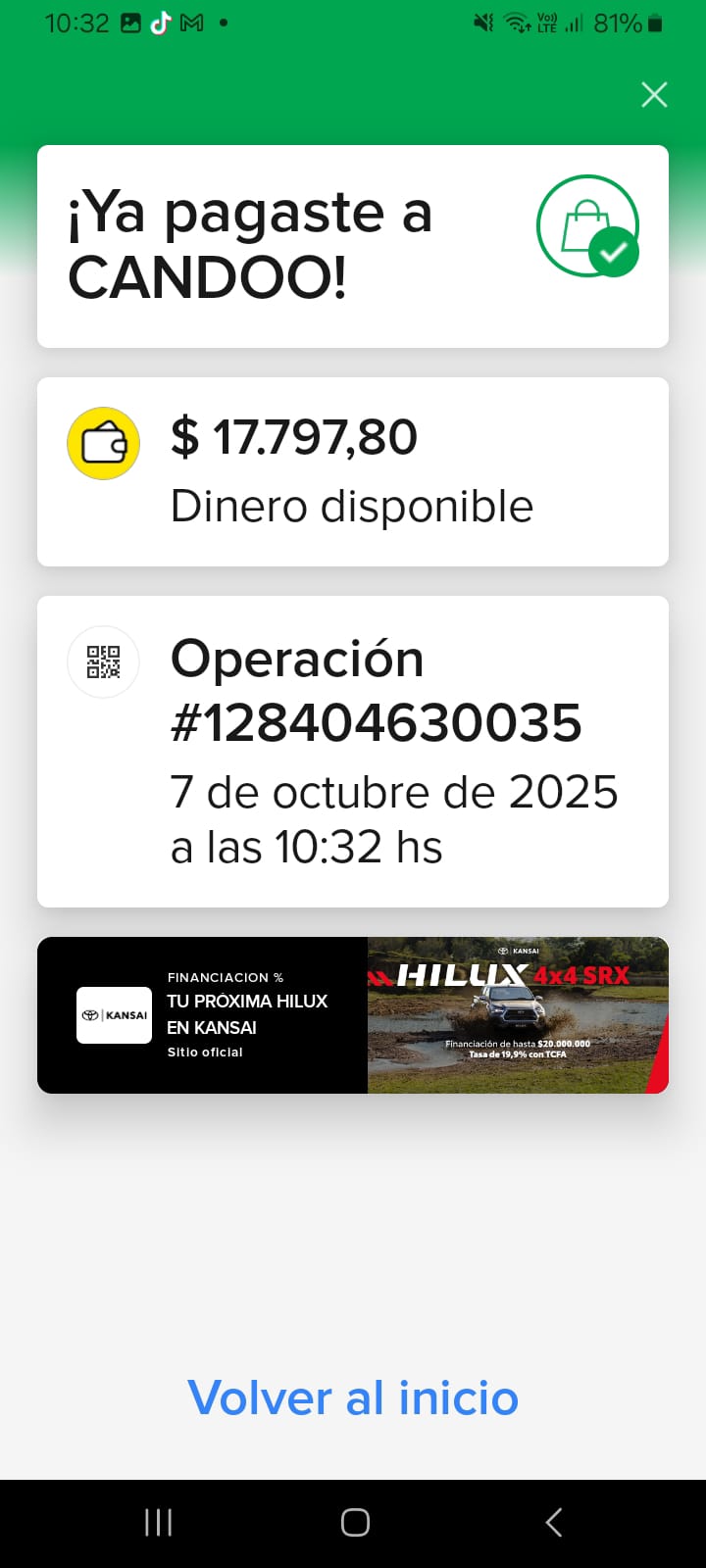Open the Kansai Hilux financing ad
This screenshot has width=706, height=1568.
click(353, 1015)
